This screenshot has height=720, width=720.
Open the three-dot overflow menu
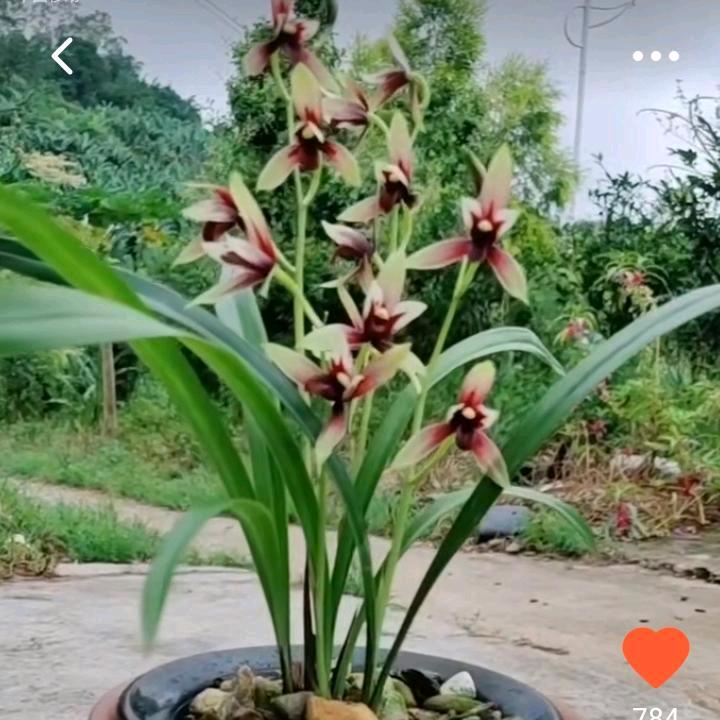pos(655,56)
